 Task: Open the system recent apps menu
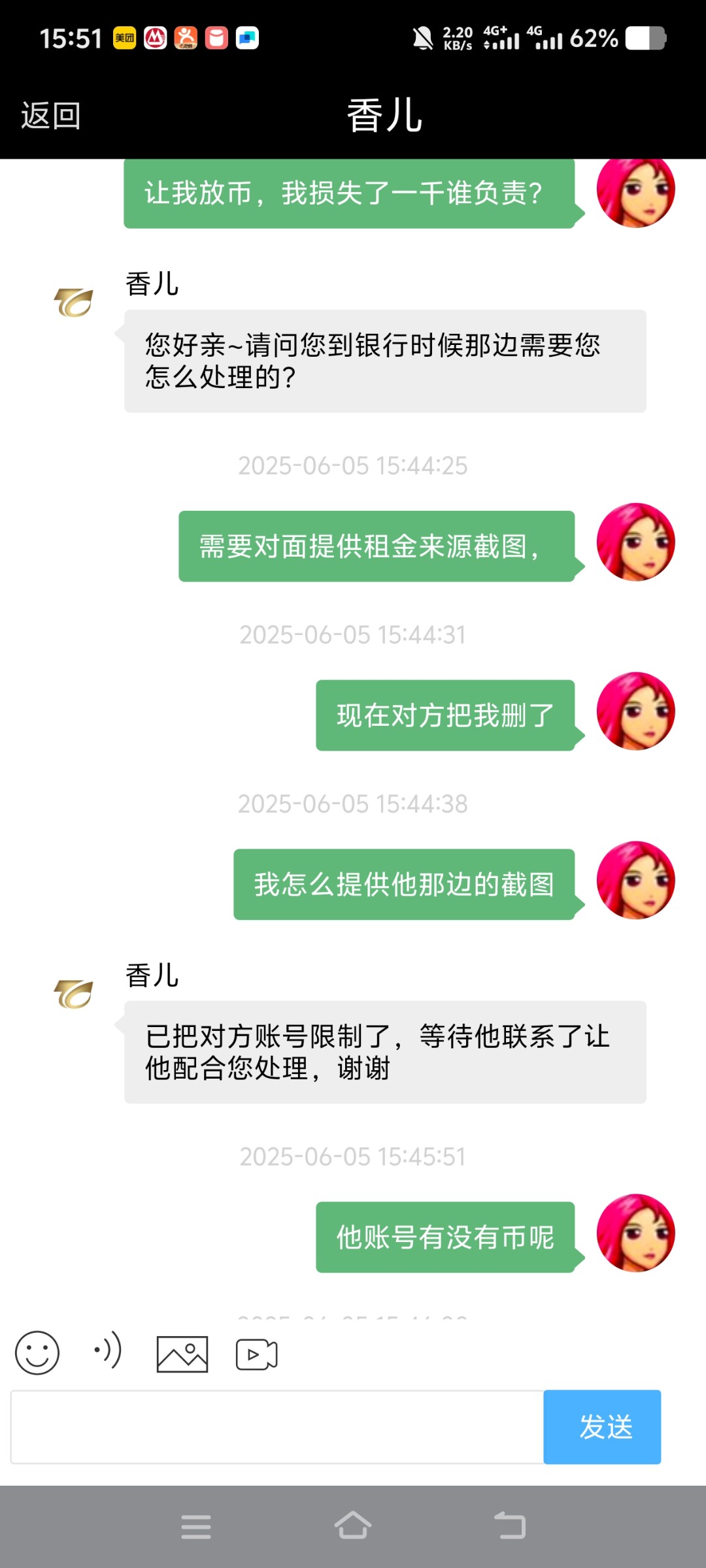(196, 1526)
